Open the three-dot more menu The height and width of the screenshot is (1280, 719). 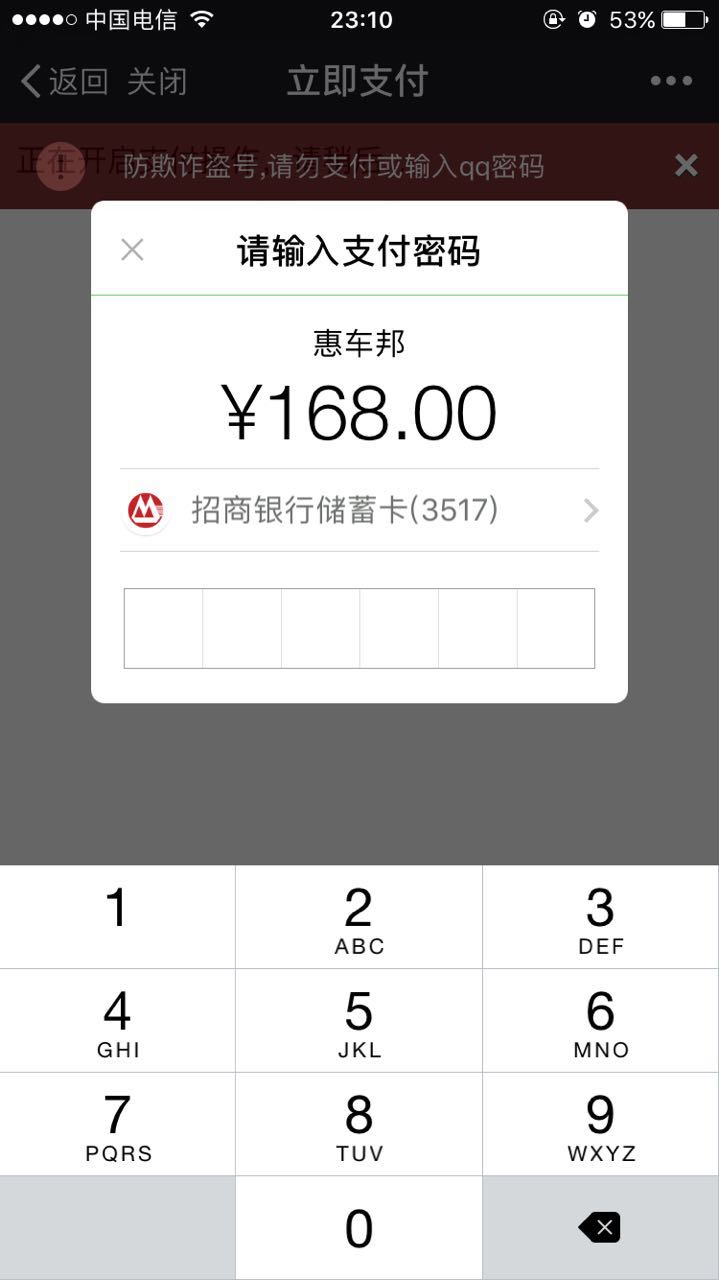(x=671, y=81)
